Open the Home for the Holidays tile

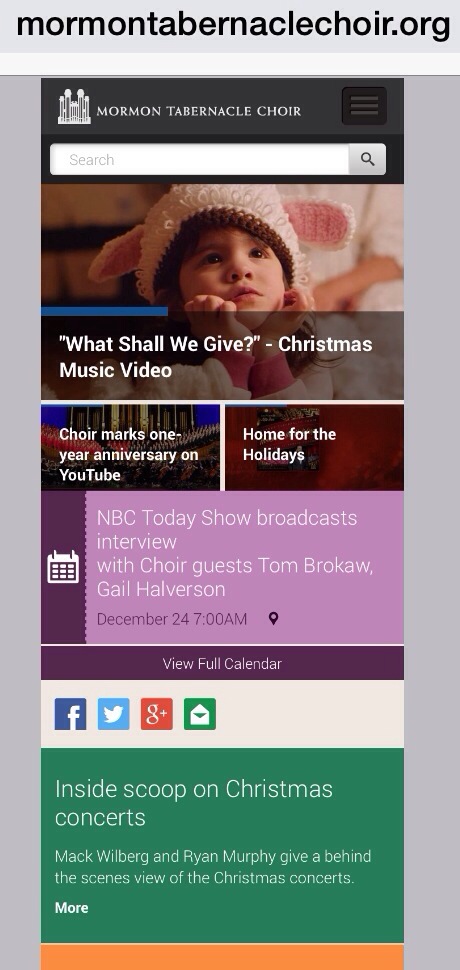(314, 448)
